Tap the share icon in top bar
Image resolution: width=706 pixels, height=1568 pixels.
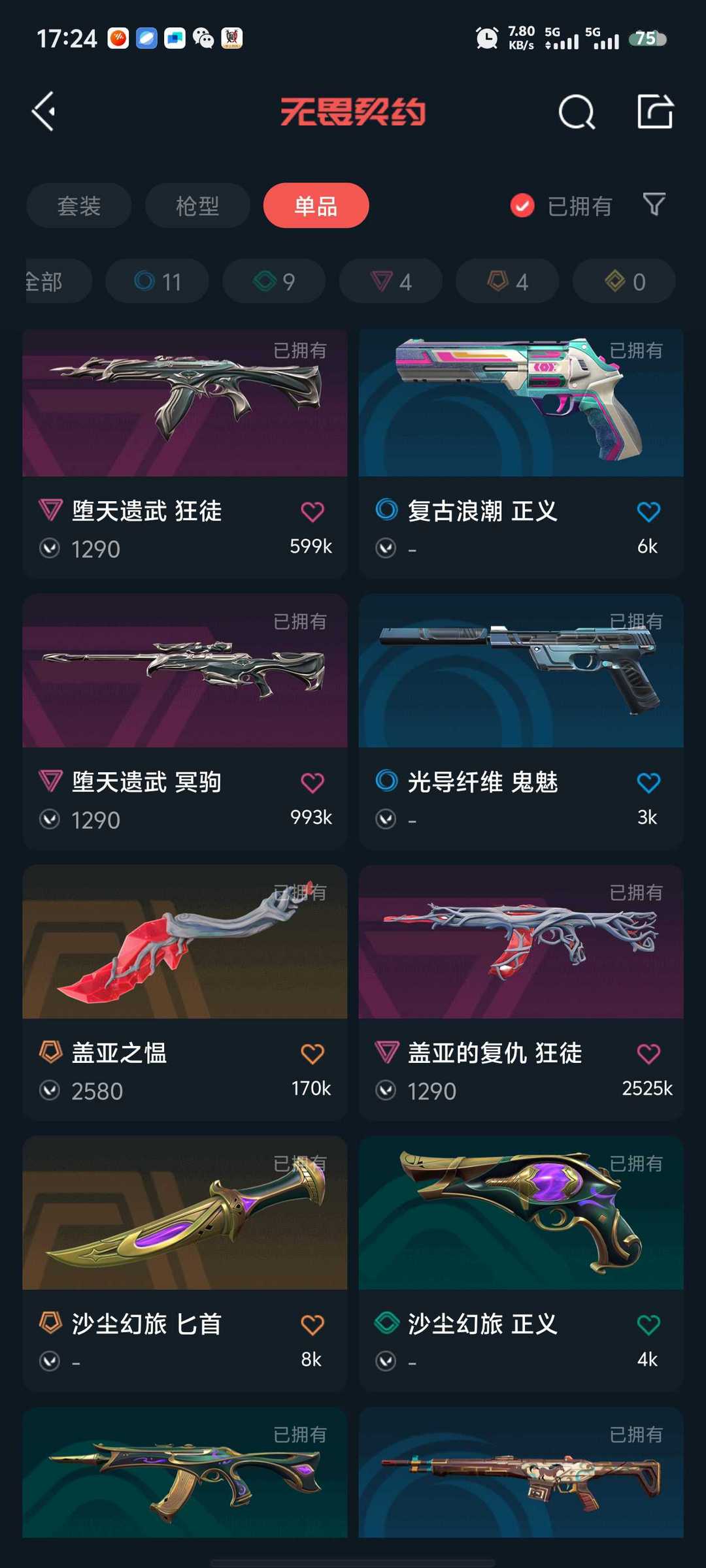pyautogui.click(x=655, y=112)
